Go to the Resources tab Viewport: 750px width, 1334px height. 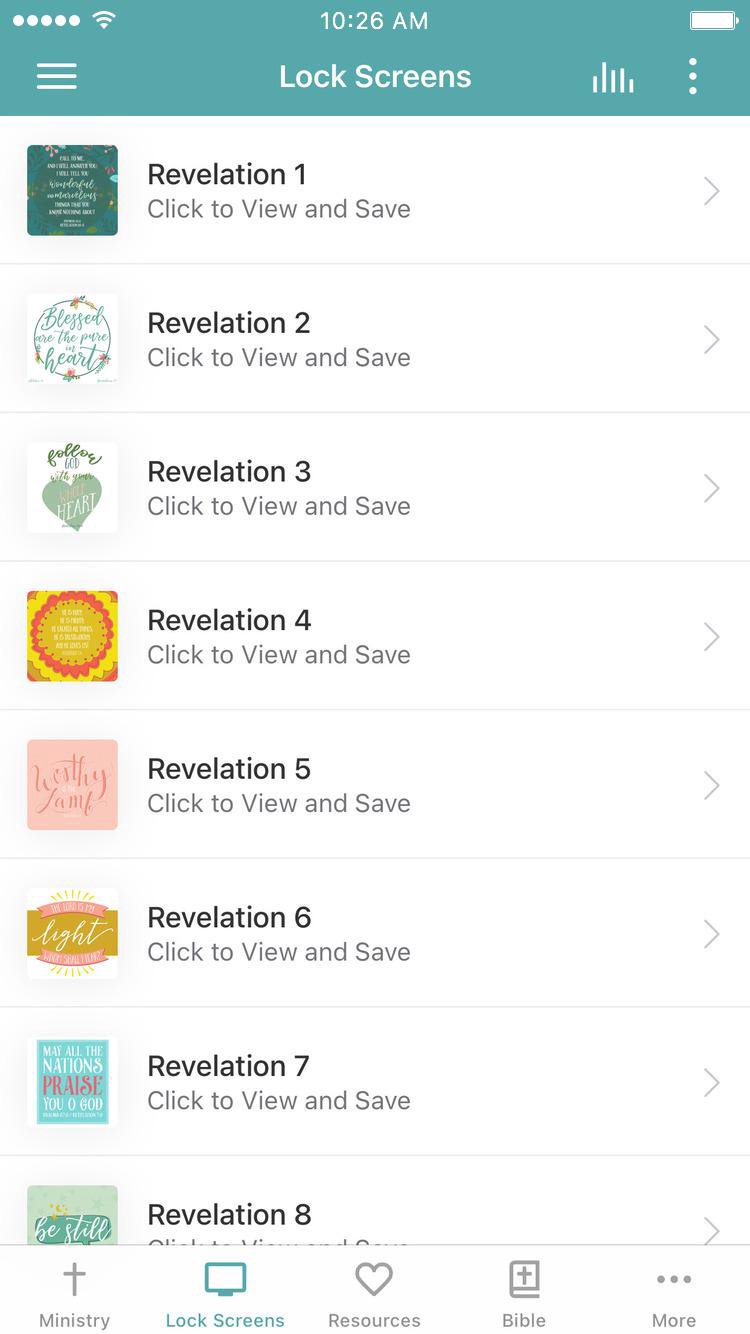tap(374, 1294)
